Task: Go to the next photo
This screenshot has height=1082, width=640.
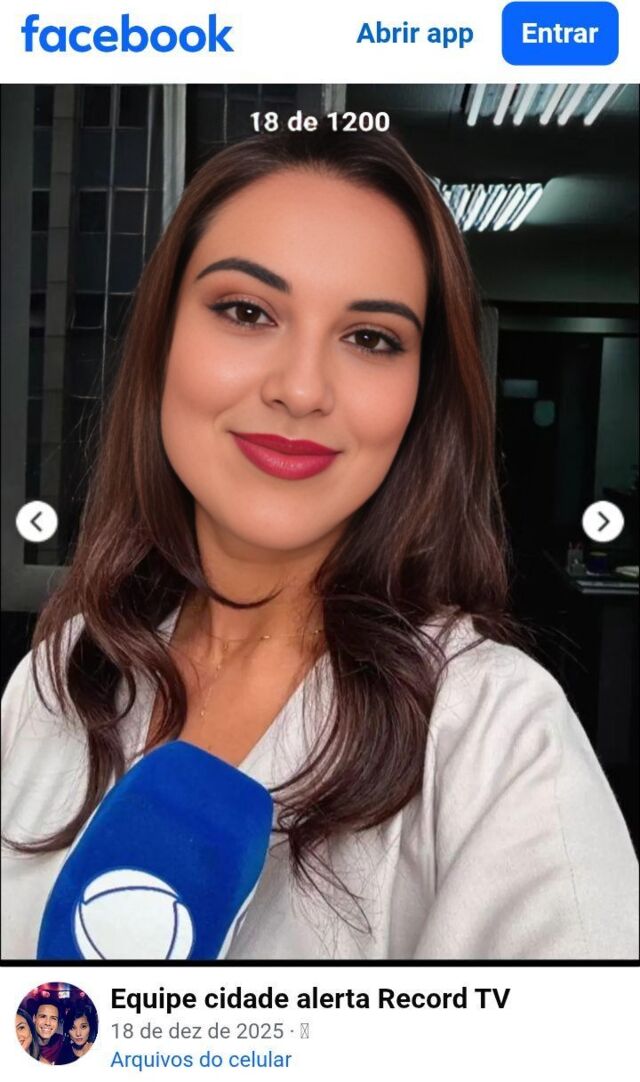Action: 603,521
